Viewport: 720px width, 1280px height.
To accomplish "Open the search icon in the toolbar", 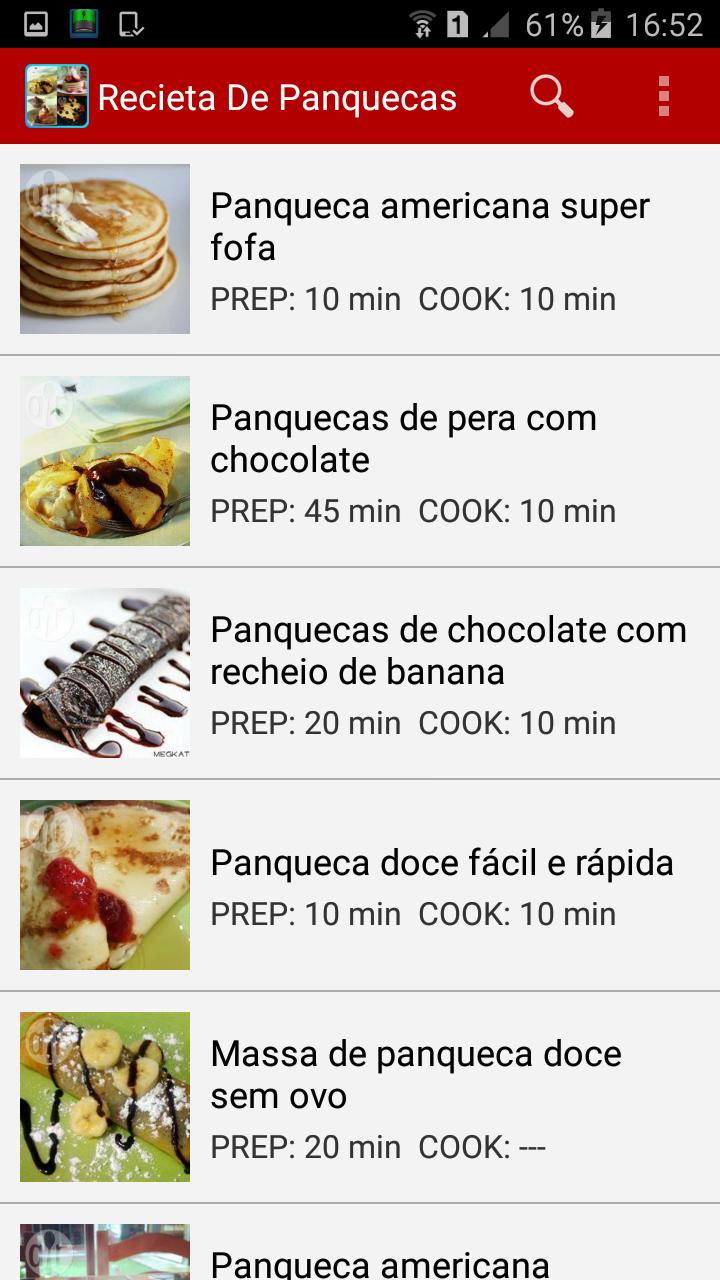I will point(551,97).
